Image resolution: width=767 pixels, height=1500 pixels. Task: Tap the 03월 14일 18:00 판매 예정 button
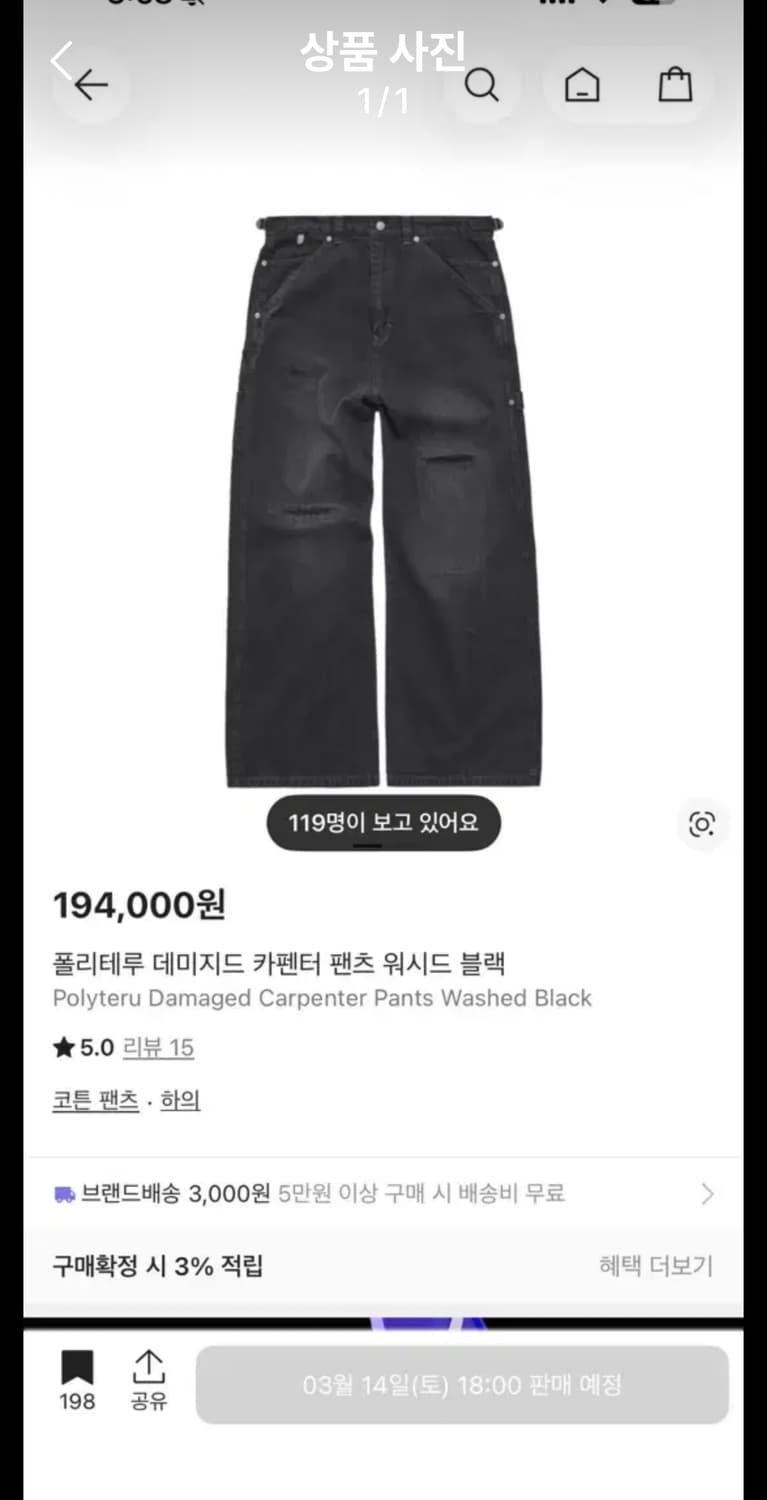(460, 1385)
